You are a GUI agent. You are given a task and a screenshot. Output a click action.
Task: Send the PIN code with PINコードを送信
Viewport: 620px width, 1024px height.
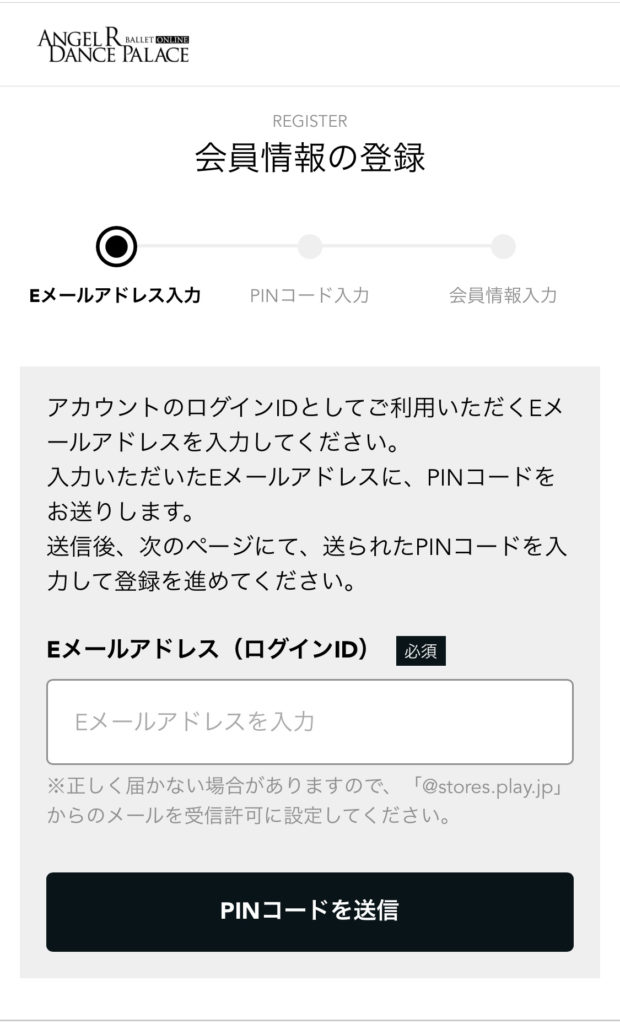coord(310,912)
